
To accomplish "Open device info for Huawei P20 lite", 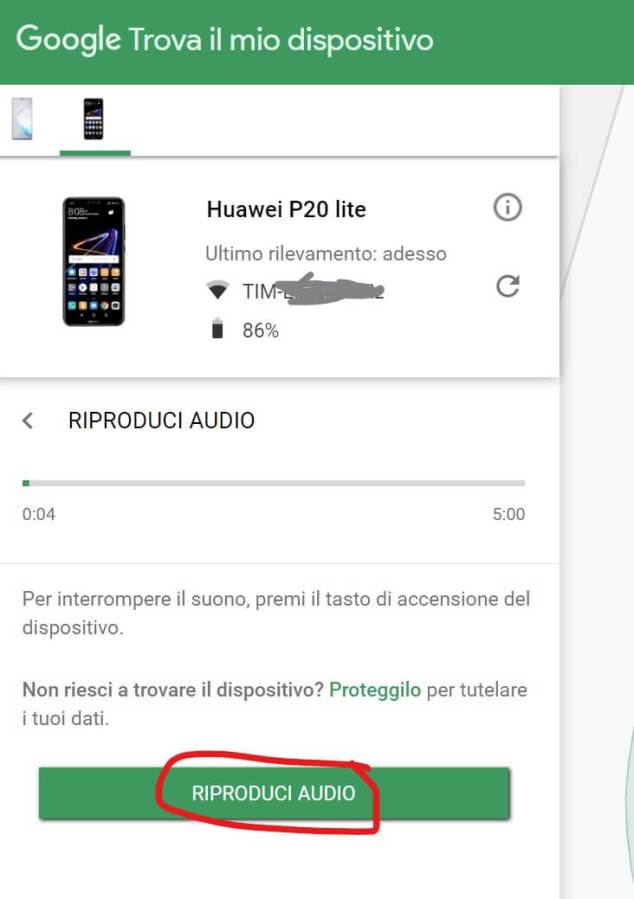I will (x=508, y=208).
